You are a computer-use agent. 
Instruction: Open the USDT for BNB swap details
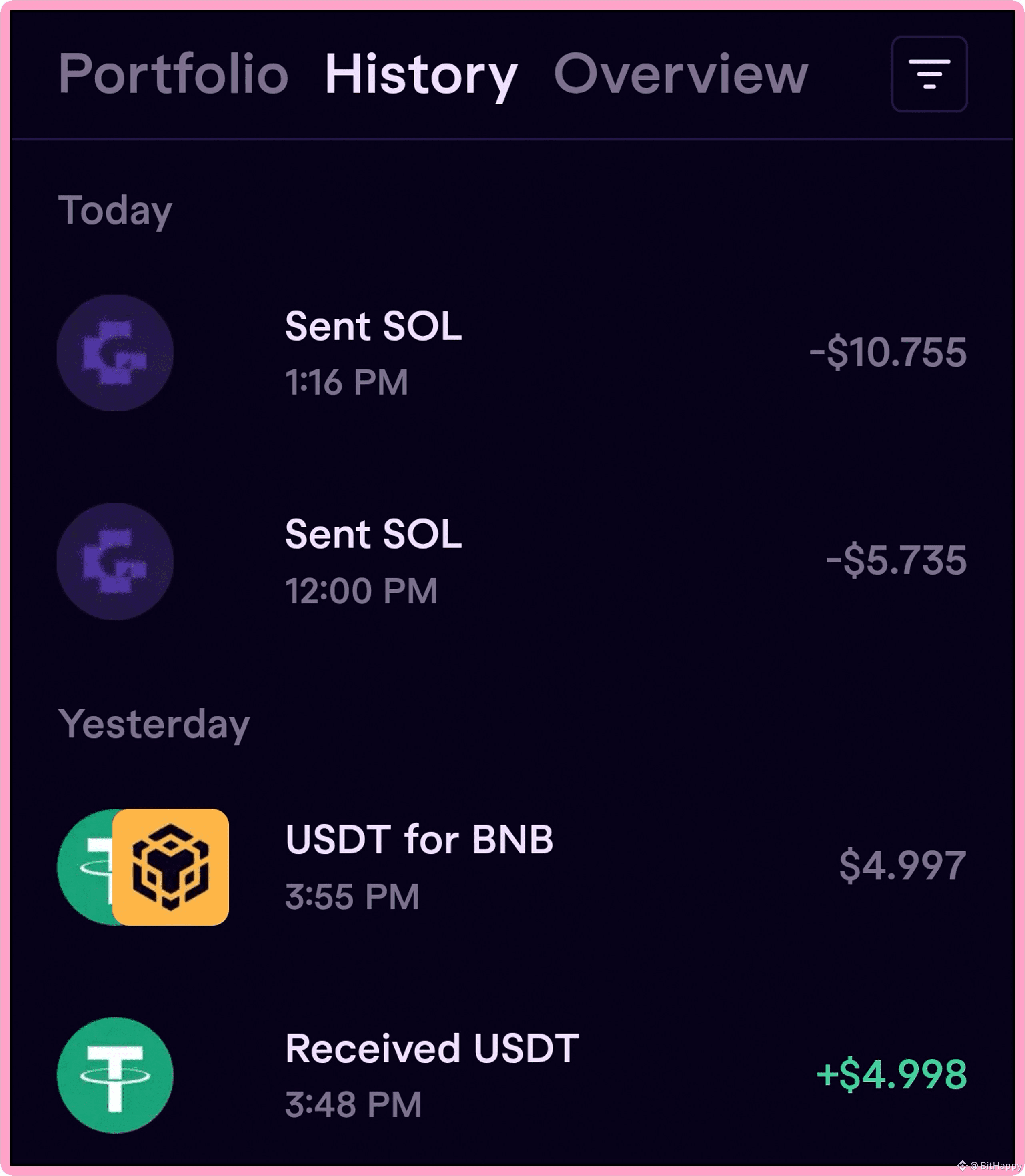[x=511, y=867]
